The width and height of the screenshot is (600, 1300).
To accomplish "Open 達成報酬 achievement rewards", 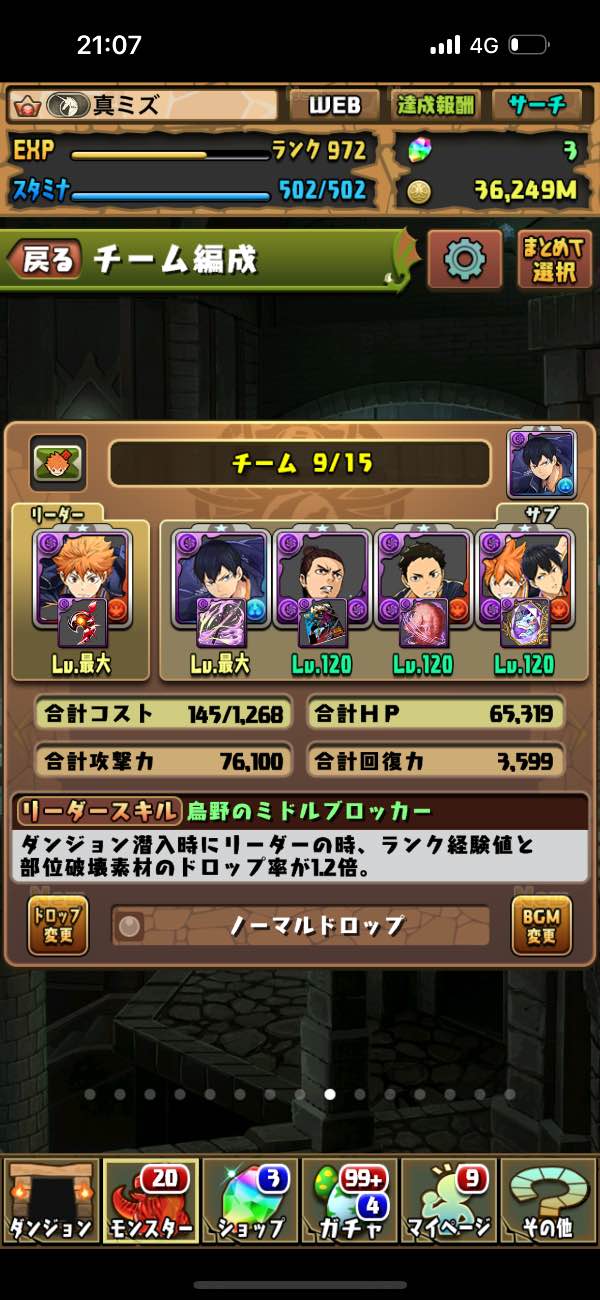I will point(436,105).
